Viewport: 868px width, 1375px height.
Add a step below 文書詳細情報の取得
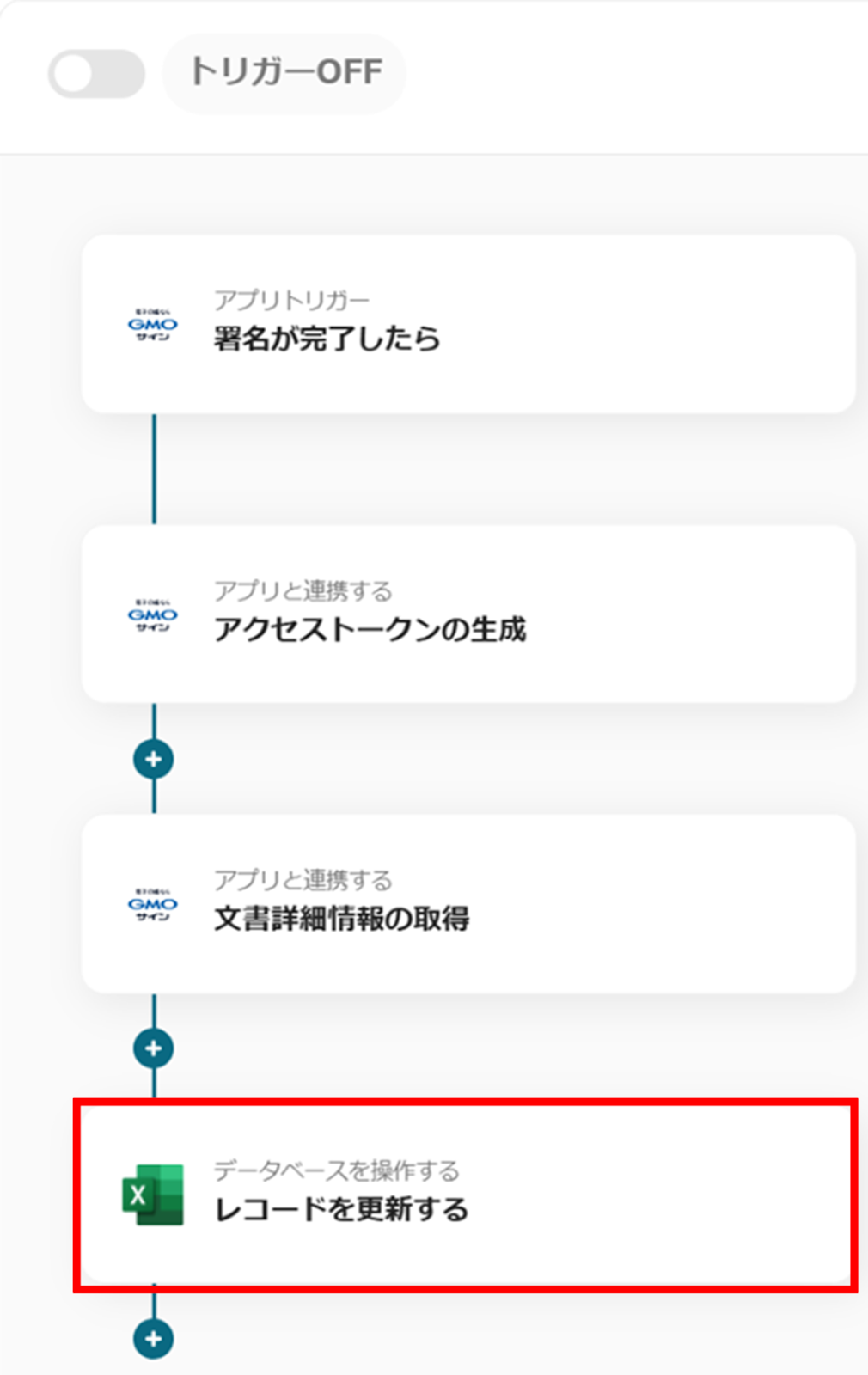coord(154,1048)
